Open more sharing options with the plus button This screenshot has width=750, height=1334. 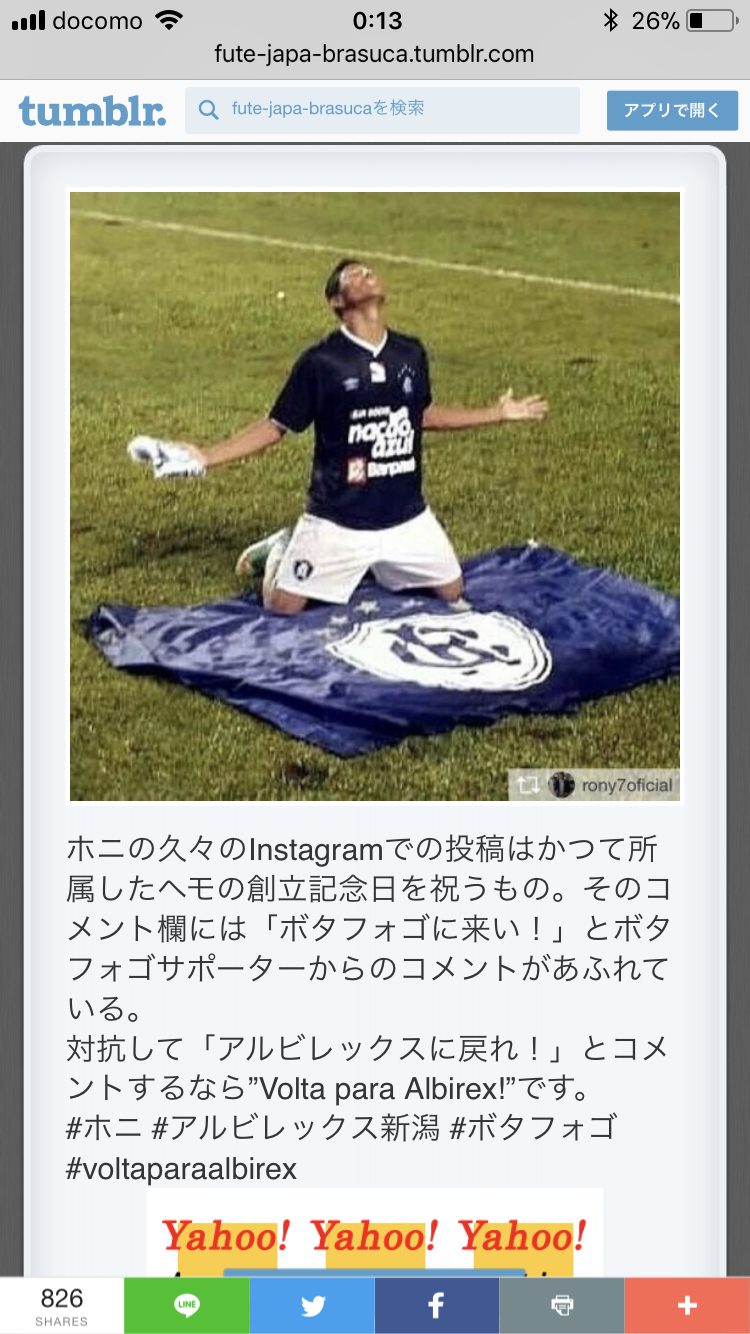coord(687,1305)
